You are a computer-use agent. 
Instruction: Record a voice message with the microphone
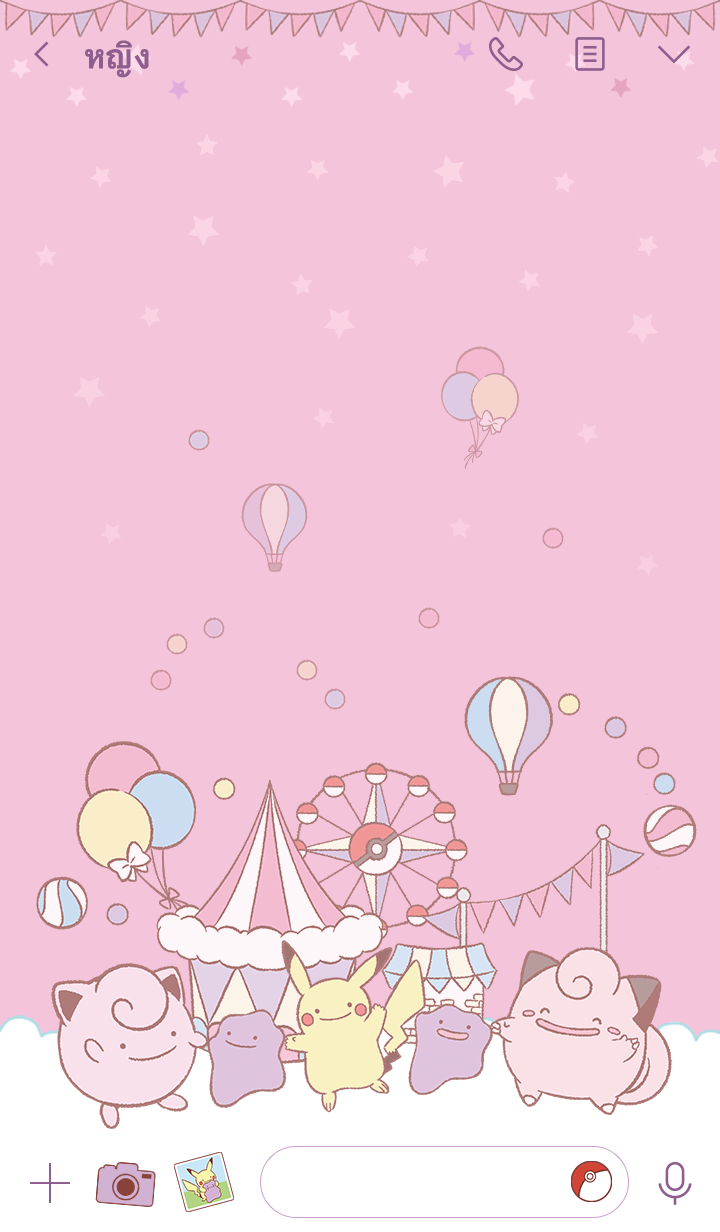[x=675, y=1182]
